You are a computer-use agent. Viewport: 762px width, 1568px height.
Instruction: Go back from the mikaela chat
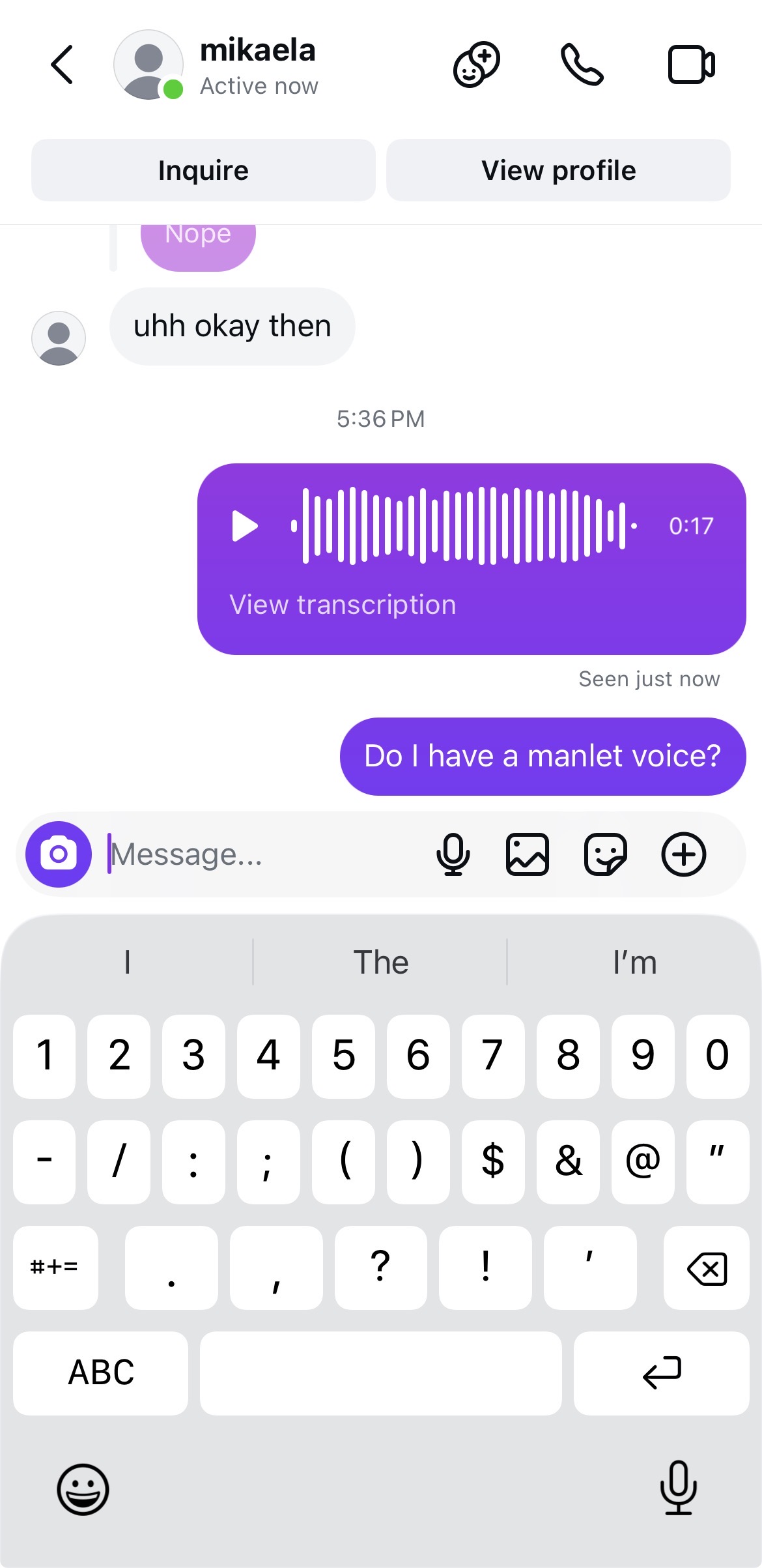tap(63, 65)
